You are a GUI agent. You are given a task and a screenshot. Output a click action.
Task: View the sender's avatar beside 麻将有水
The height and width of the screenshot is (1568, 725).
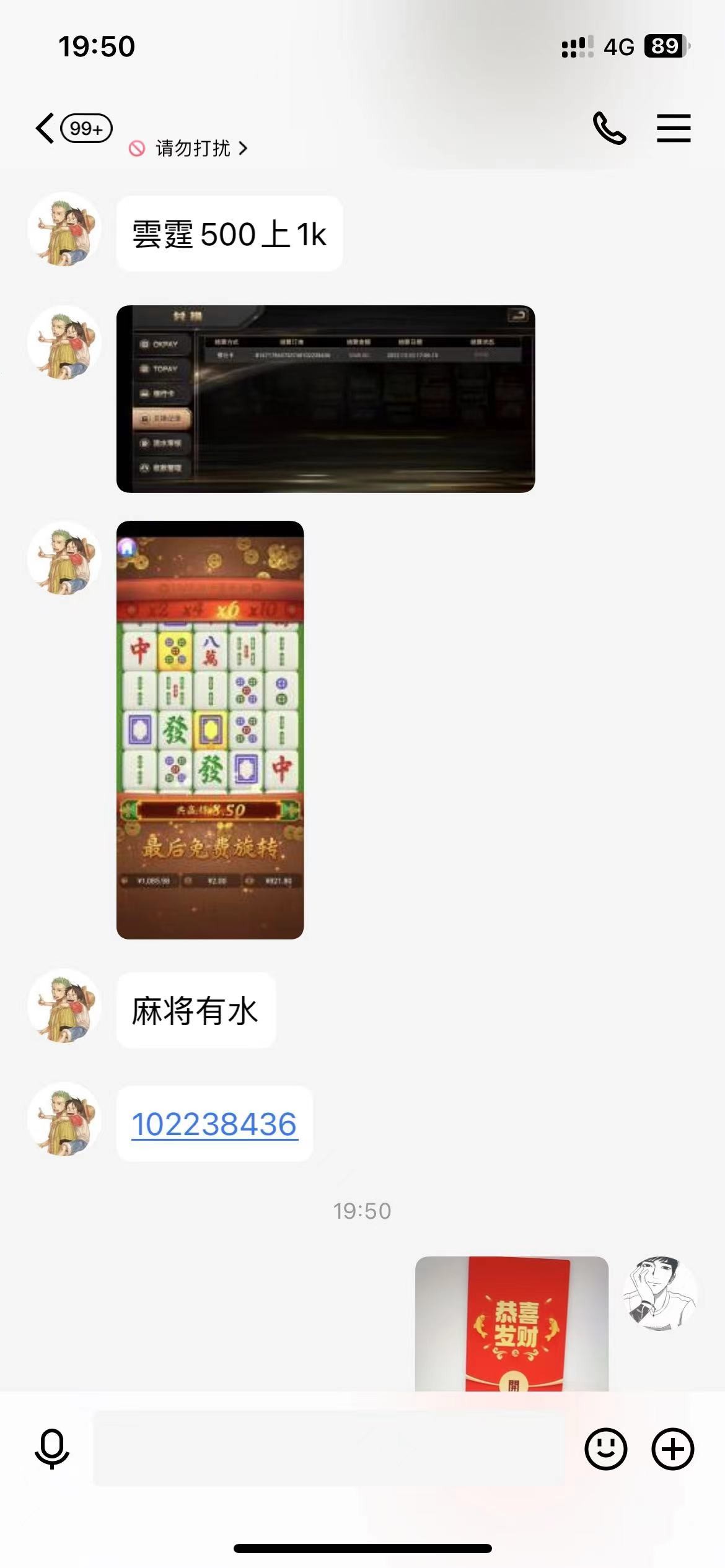(64, 1006)
